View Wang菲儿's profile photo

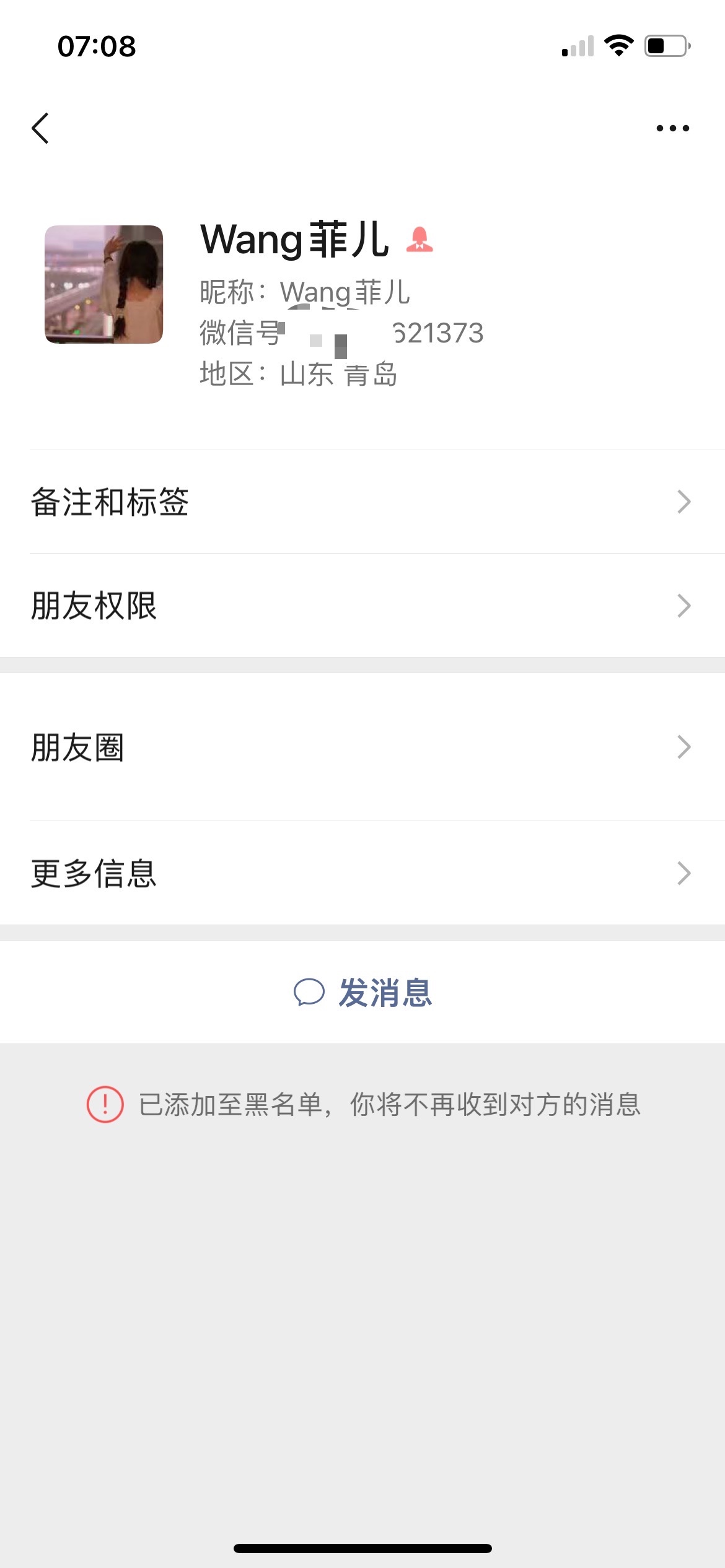(x=104, y=284)
